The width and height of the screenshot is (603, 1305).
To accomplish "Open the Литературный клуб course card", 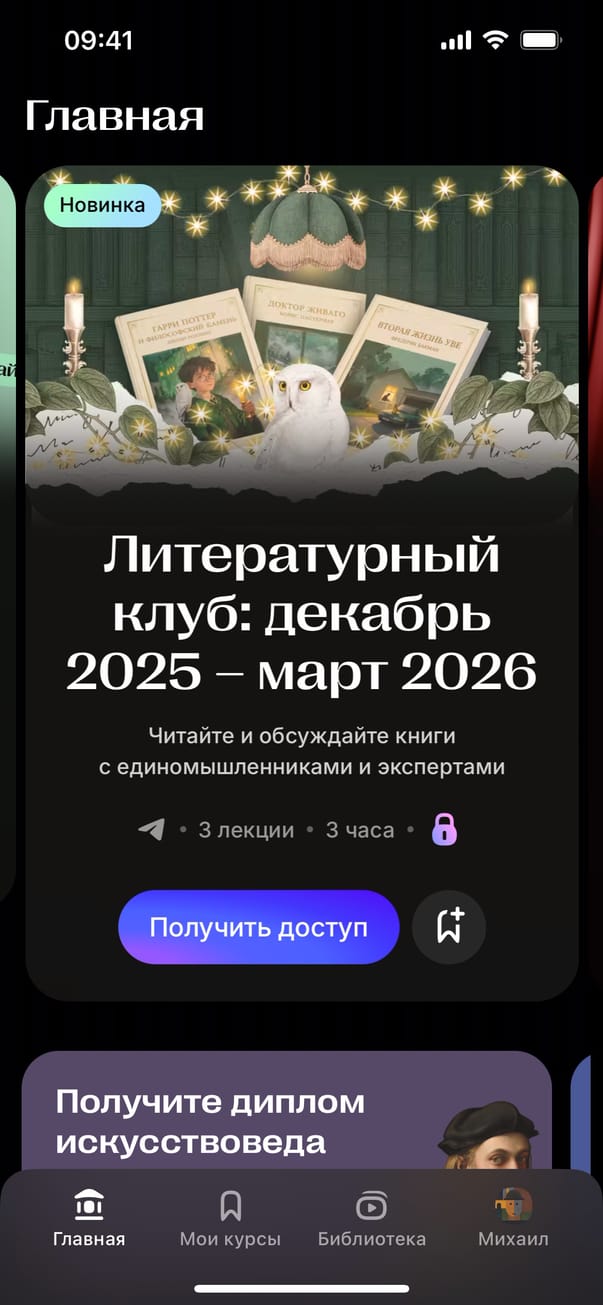I will click(x=301, y=610).
